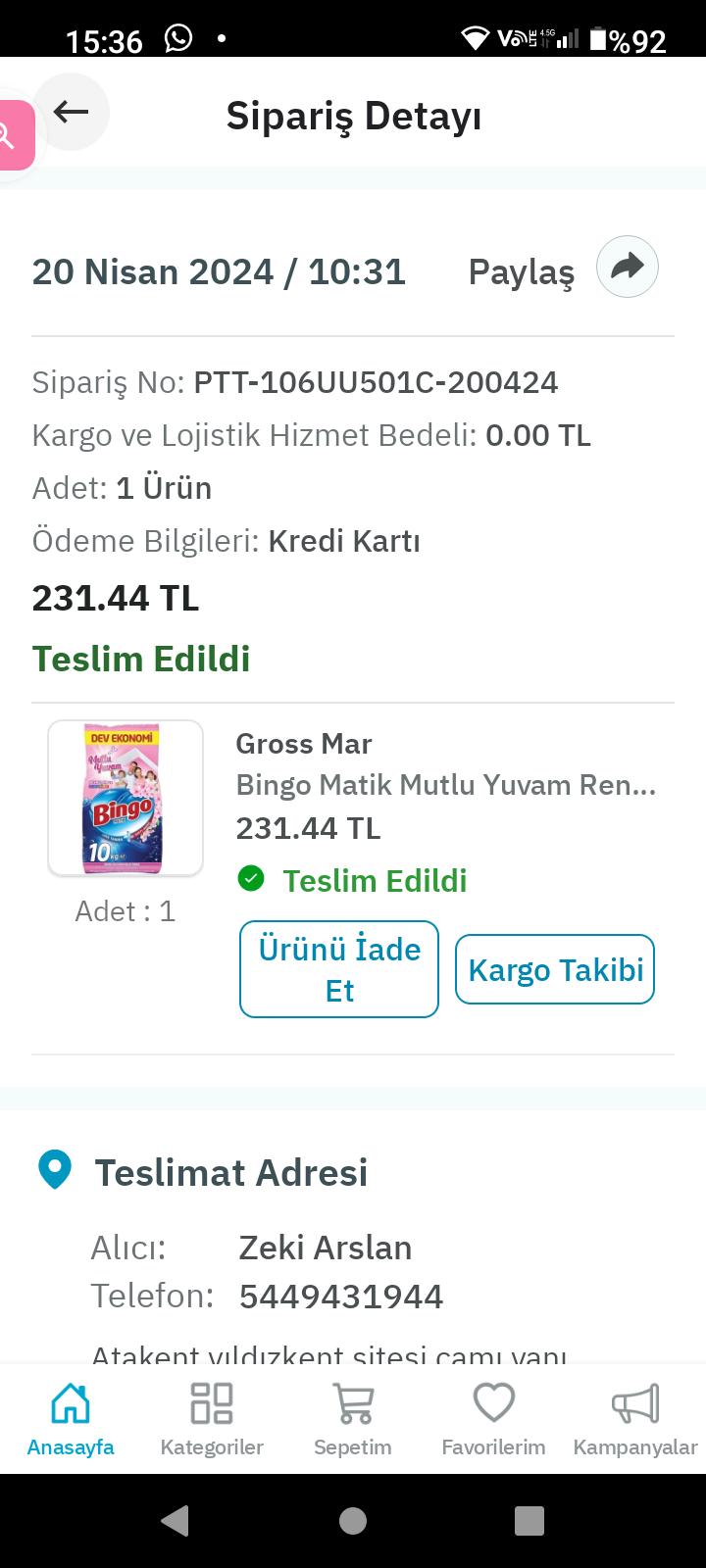The image size is (706, 1568).
Task: Open Kargo Takibi to track shipment
Action: point(554,969)
